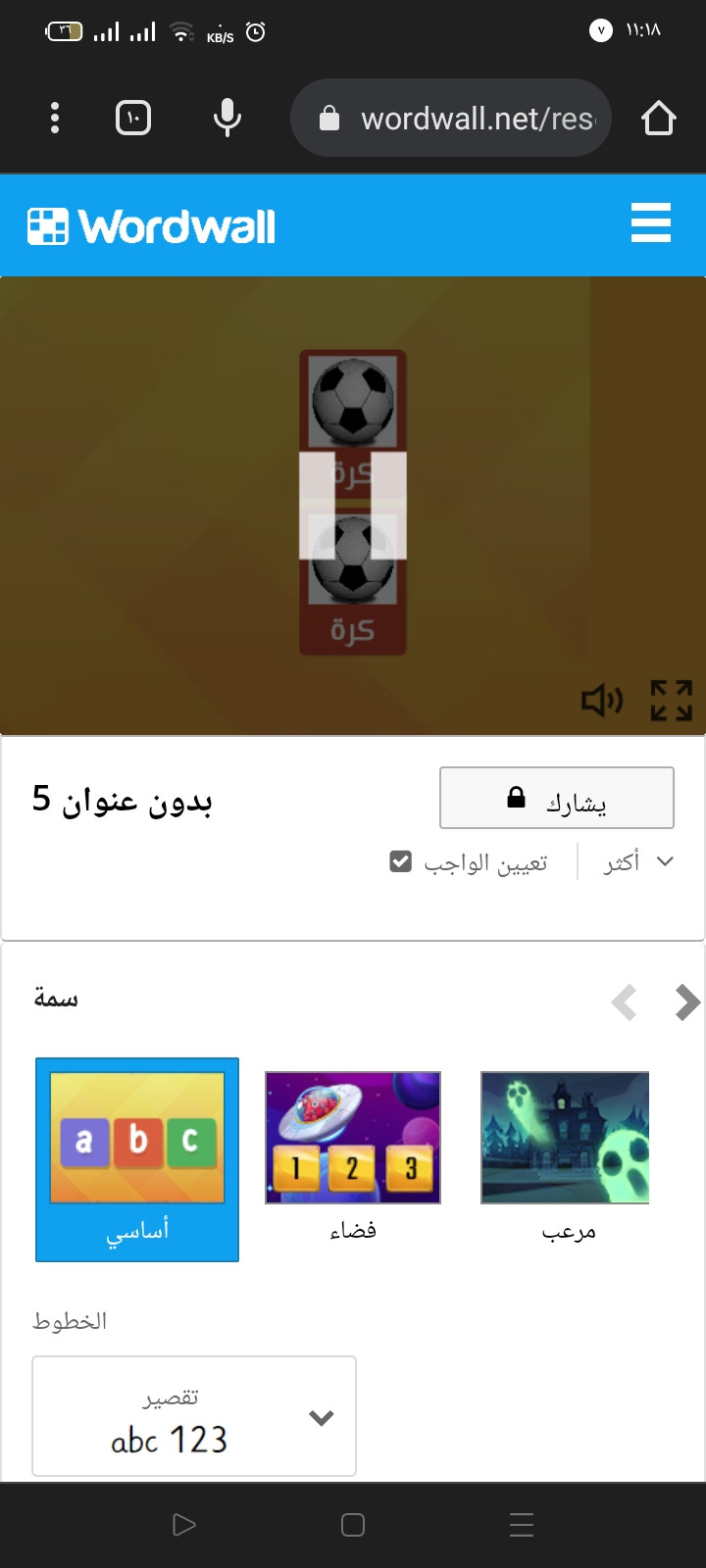Tap the wordwall.net address bar

coord(461,119)
